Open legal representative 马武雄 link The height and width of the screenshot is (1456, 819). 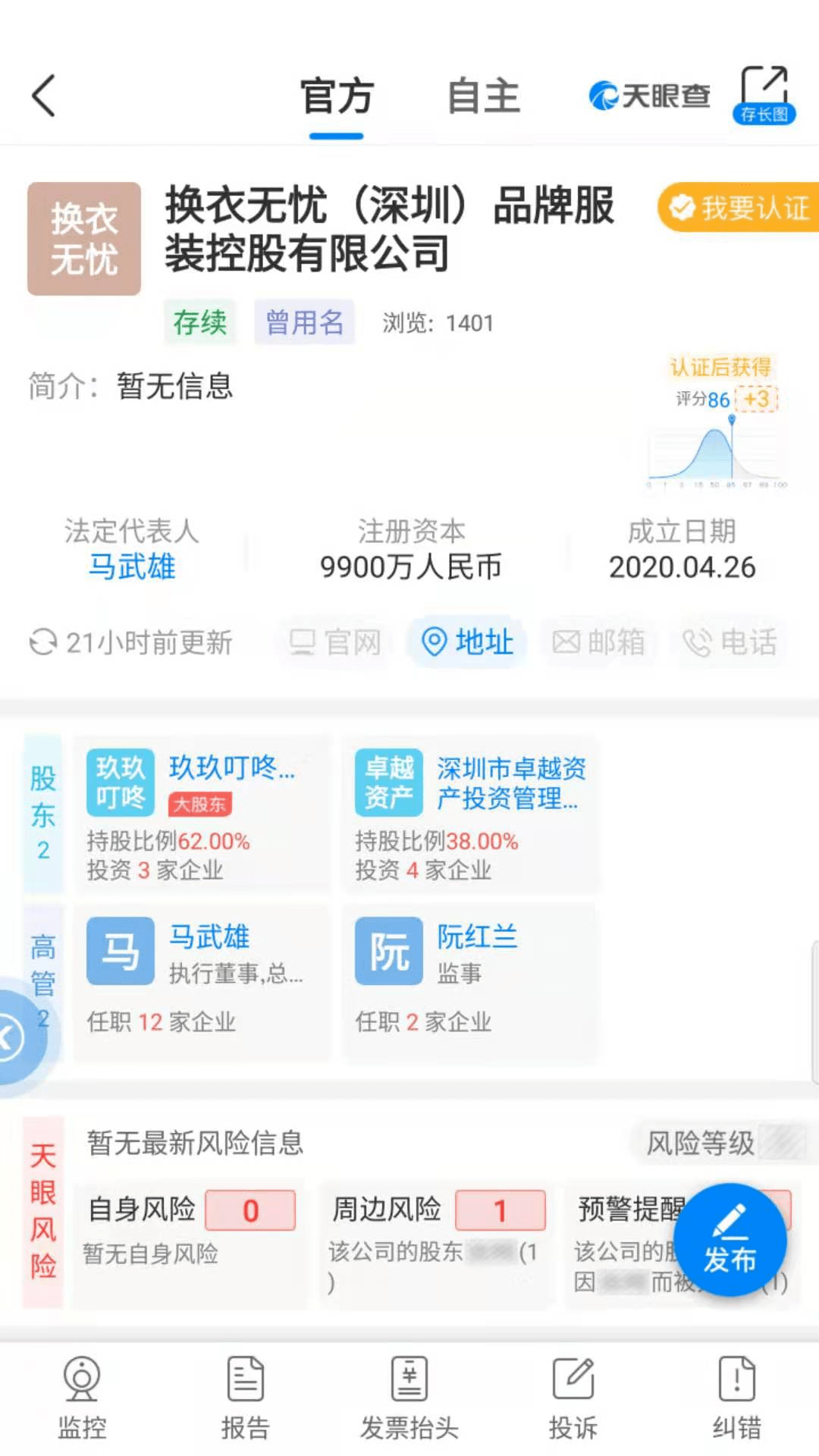(132, 567)
